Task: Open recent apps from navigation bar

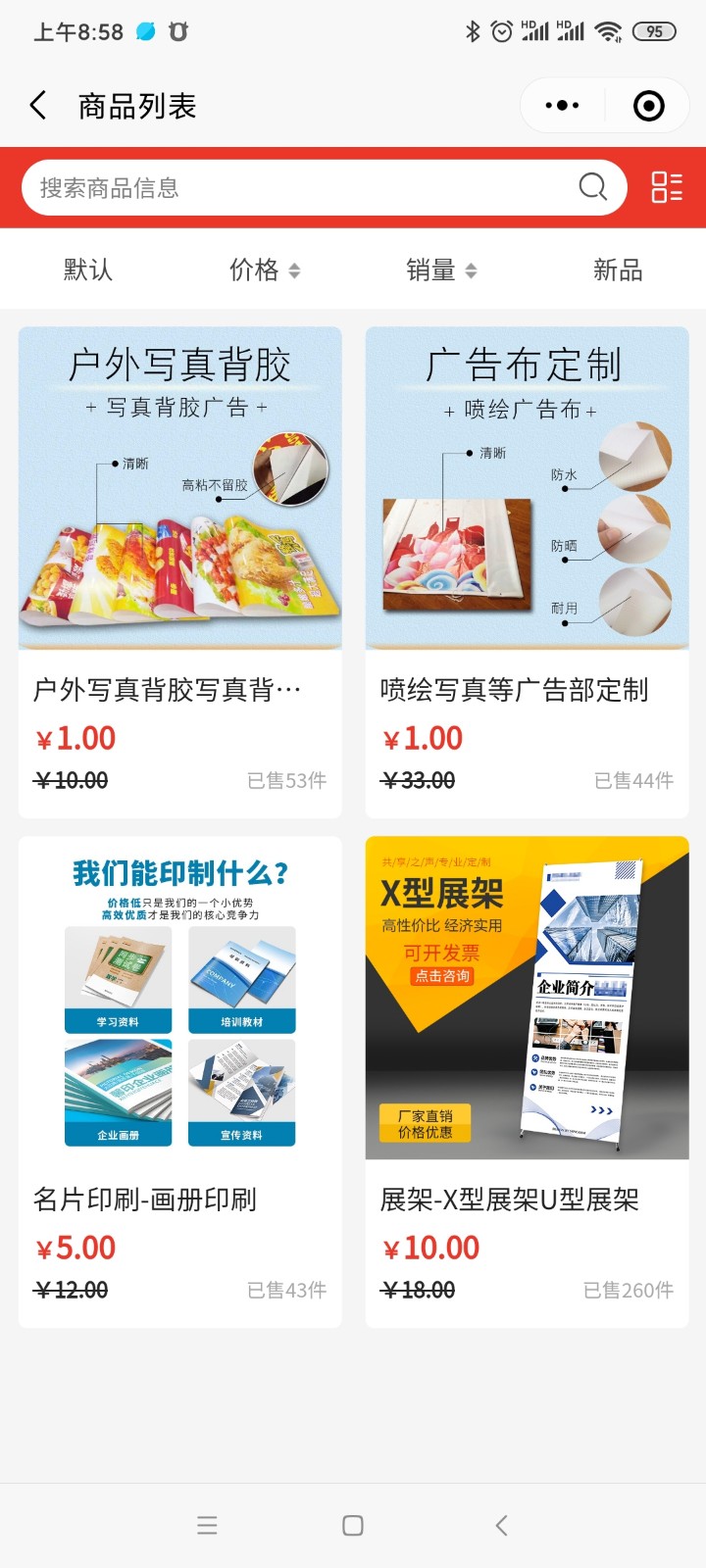Action: [x=207, y=1525]
